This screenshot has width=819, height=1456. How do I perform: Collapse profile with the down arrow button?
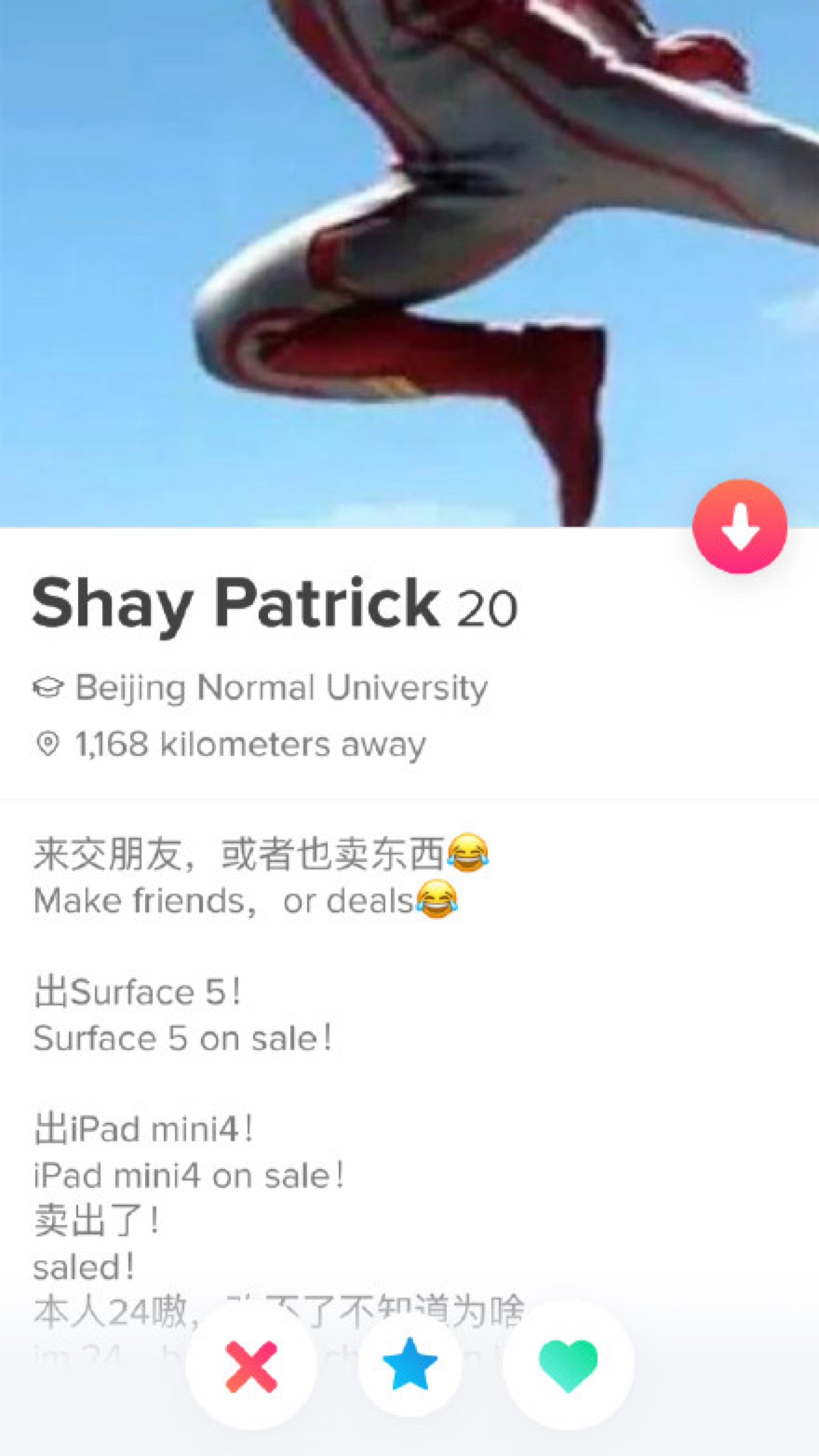point(740,527)
